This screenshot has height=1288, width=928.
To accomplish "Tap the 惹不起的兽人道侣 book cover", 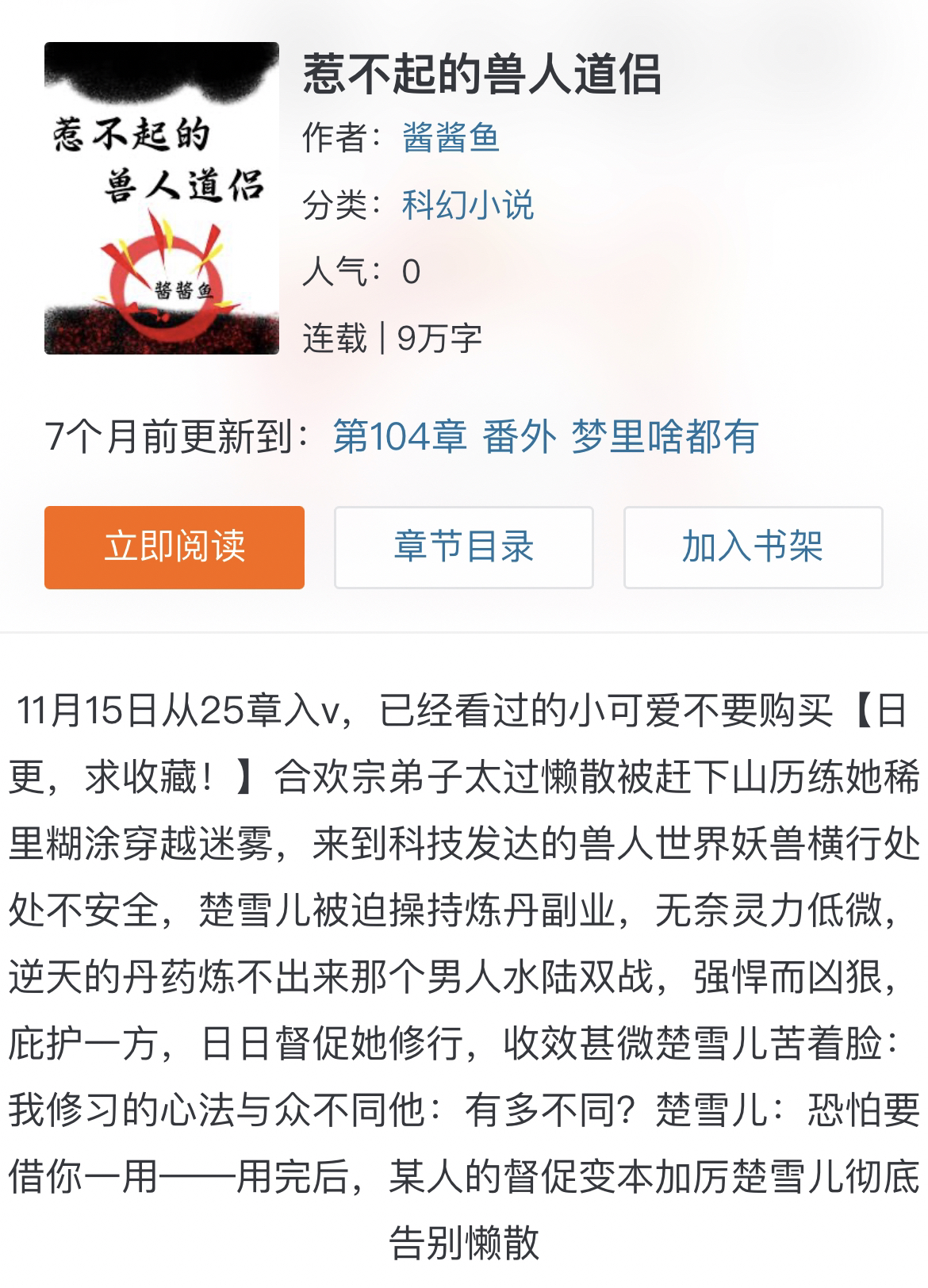I will pyautogui.click(x=162, y=198).
